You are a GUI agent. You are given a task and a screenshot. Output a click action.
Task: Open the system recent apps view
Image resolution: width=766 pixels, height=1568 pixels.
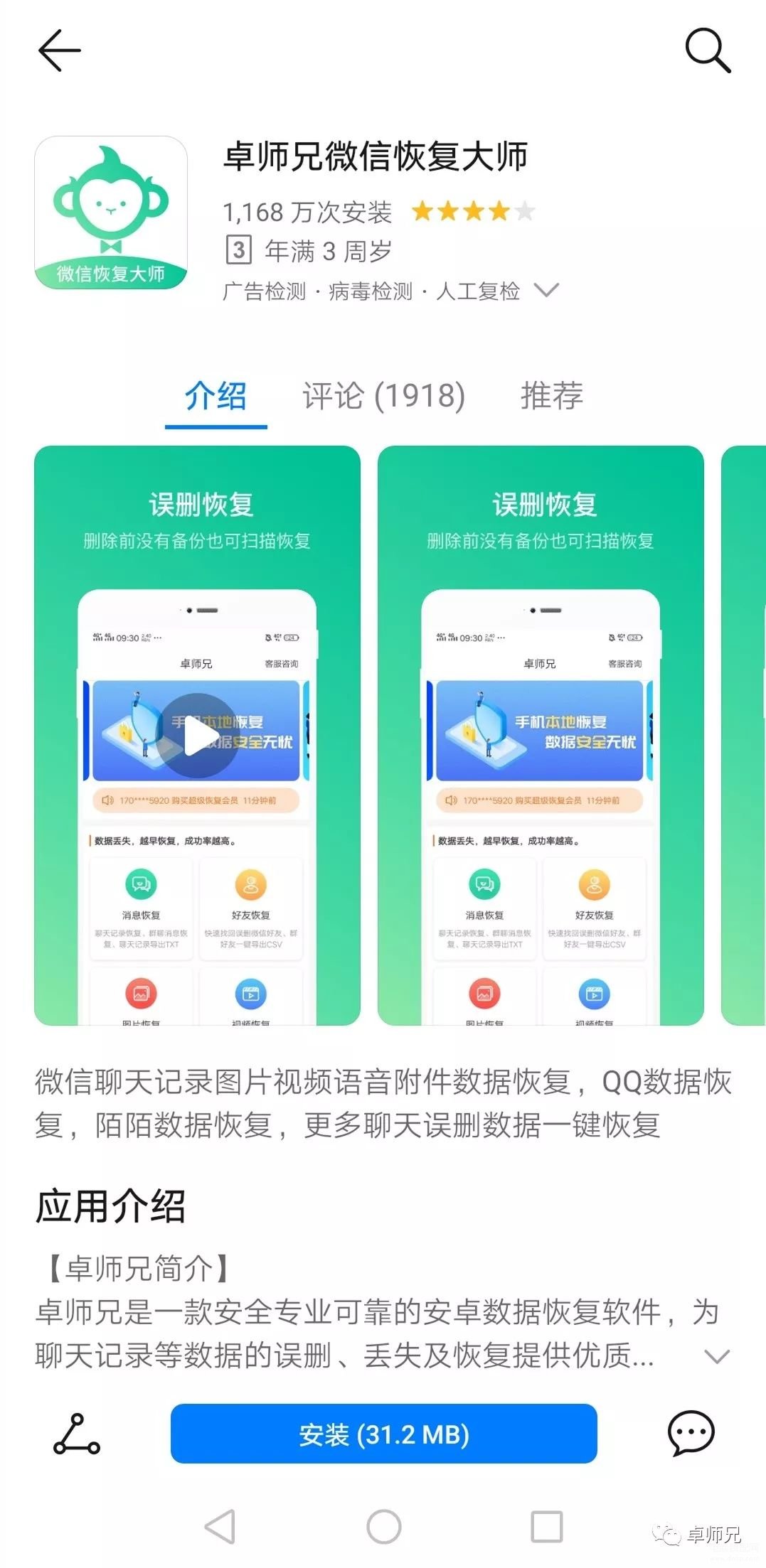(547, 1526)
